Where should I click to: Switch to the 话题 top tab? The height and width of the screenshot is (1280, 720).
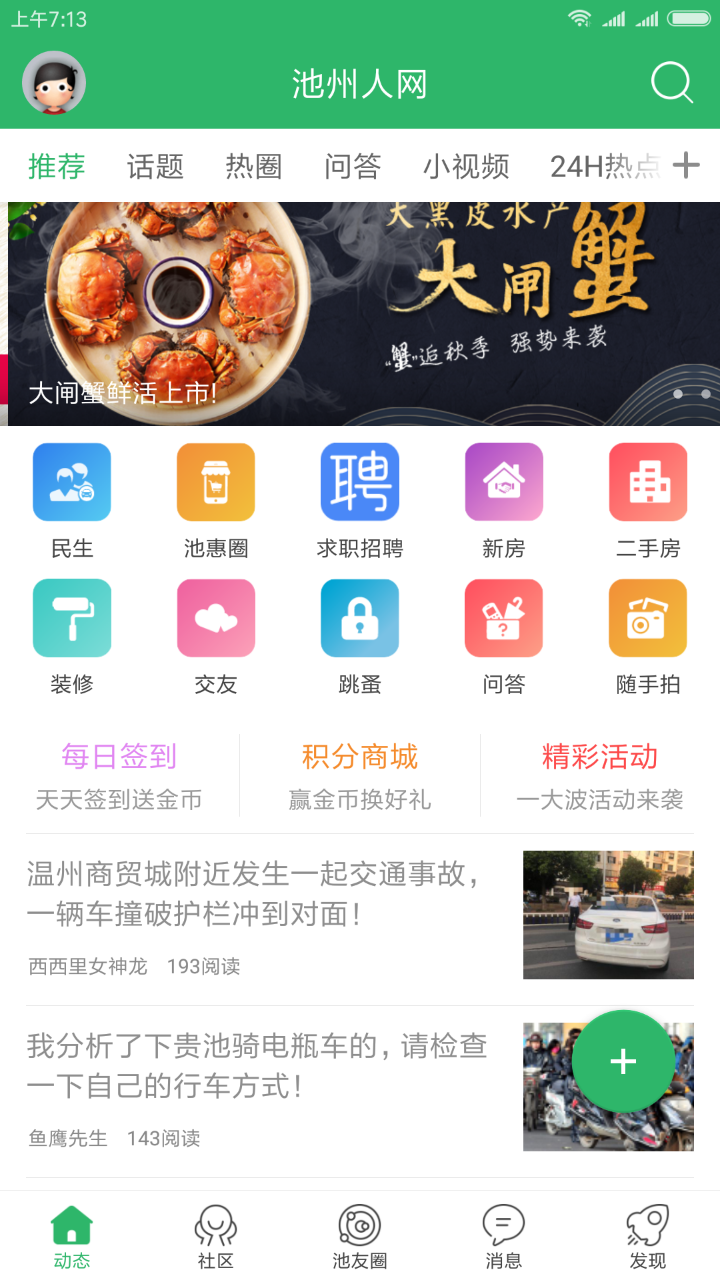click(x=155, y=166)
